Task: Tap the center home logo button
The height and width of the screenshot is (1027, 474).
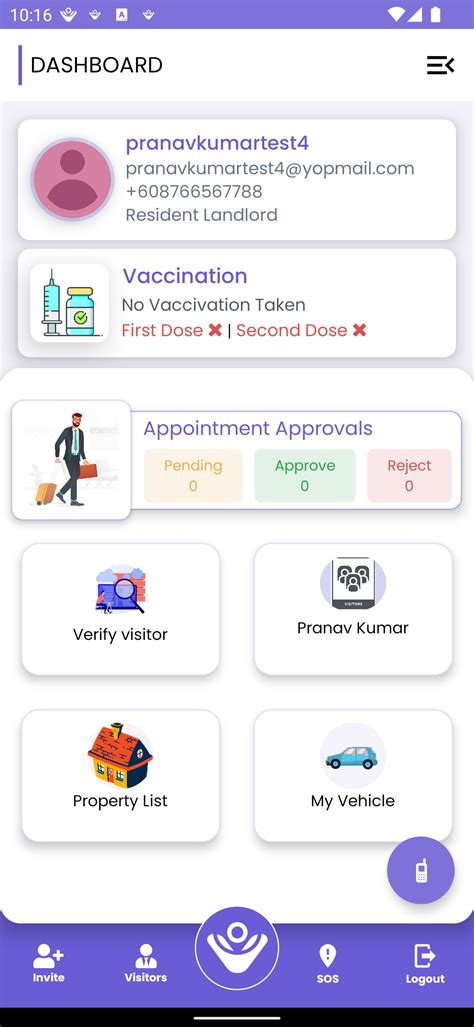Action: click(237, 948)
